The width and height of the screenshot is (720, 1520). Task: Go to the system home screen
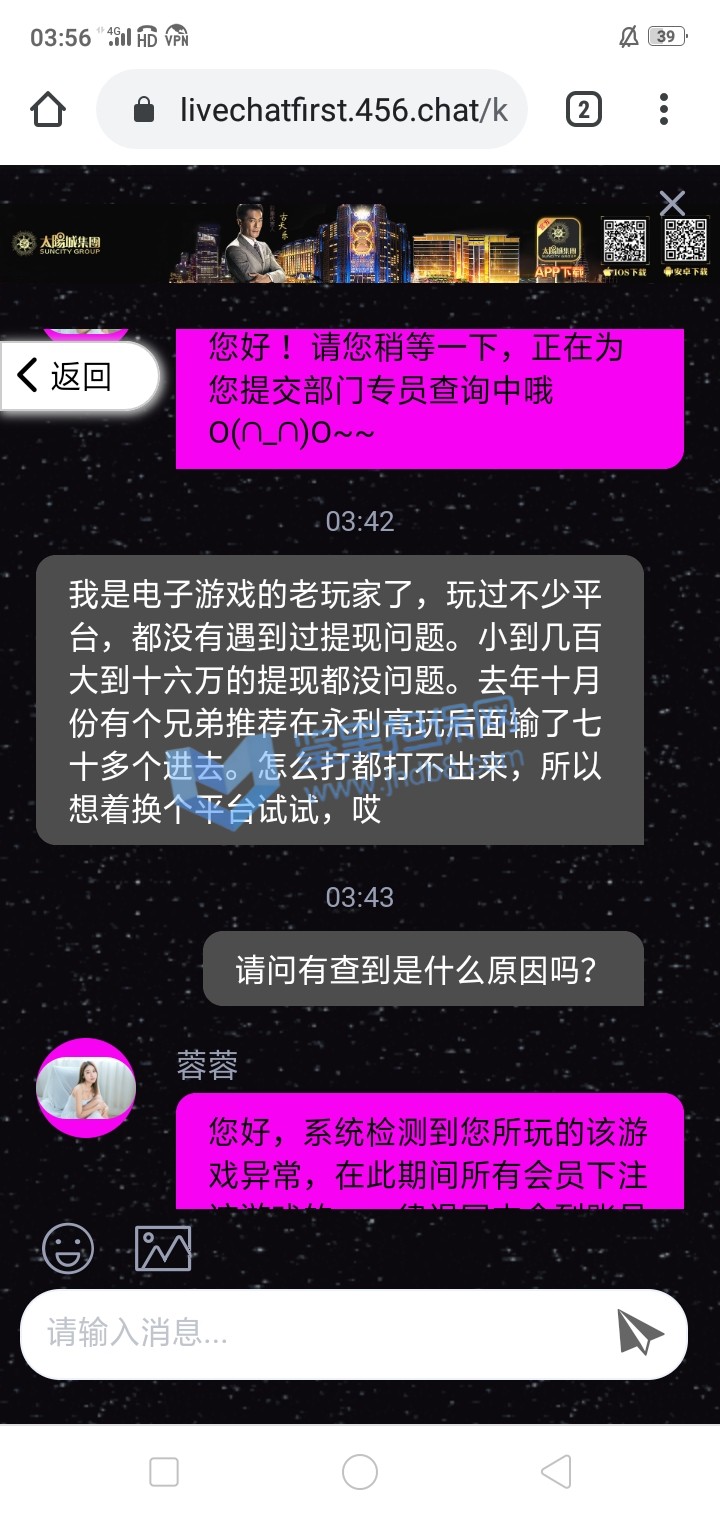click(360, 1472)
